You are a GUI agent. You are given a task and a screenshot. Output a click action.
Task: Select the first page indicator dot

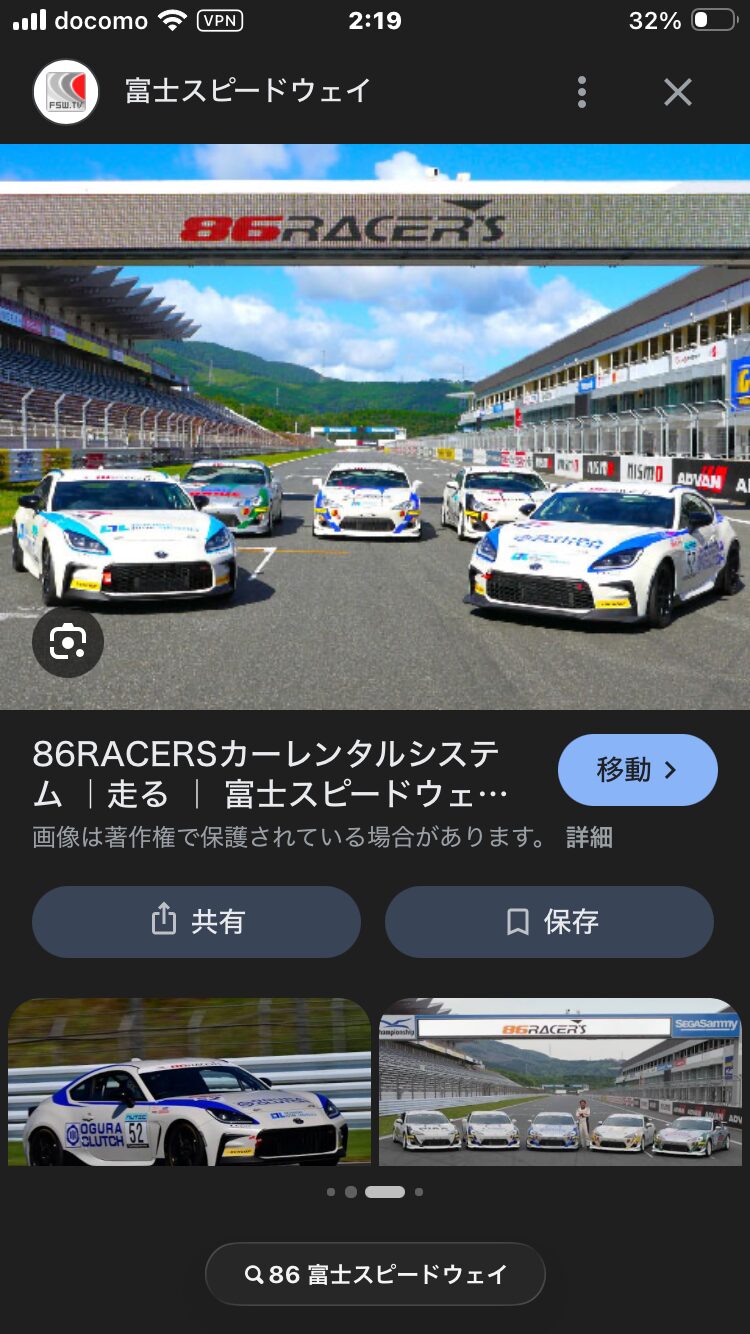pyautogui.click(x=331, y=1192)
